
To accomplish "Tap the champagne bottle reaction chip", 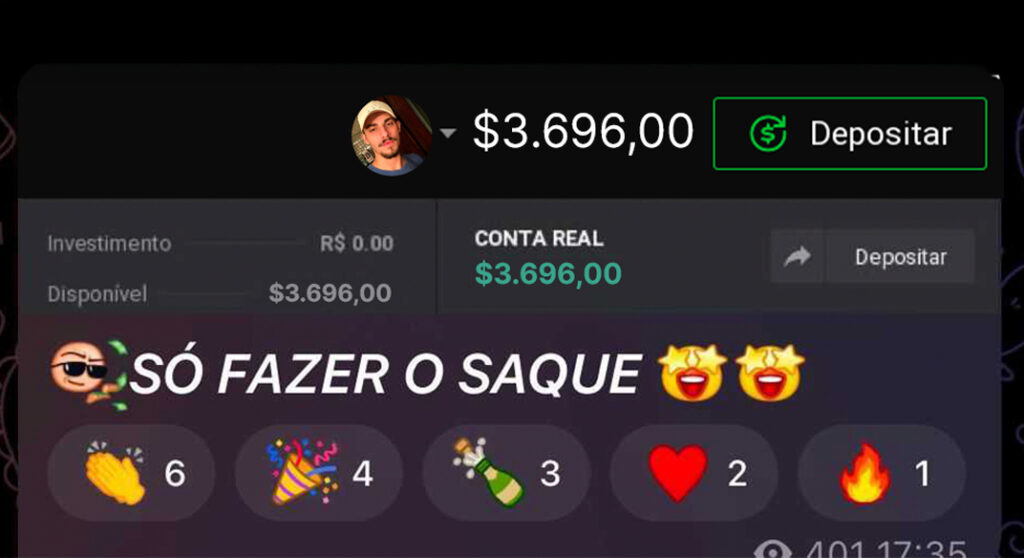I will [x=505, y=473].
